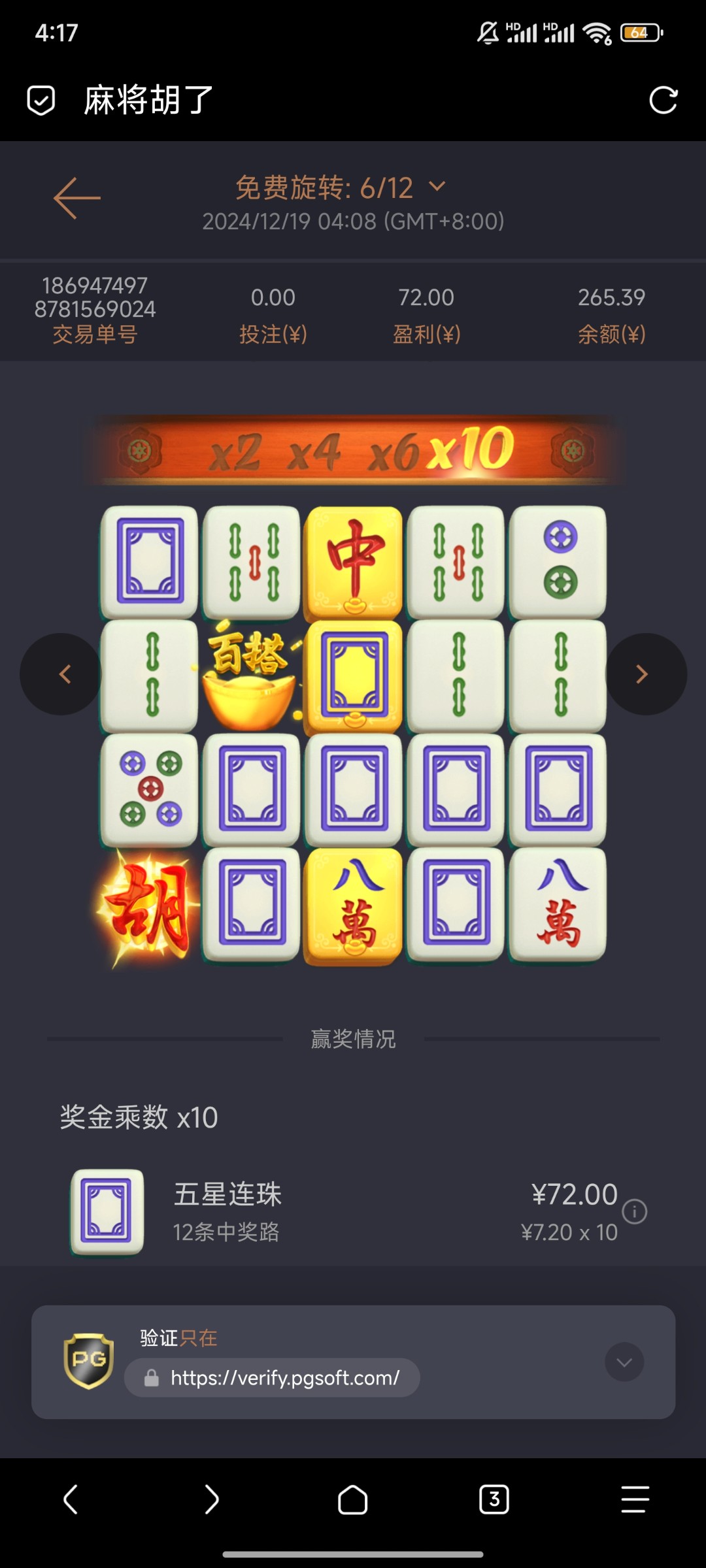Expand the verification panel chevron
This screenshot has width=706, height=1568.
[624, 1362]
